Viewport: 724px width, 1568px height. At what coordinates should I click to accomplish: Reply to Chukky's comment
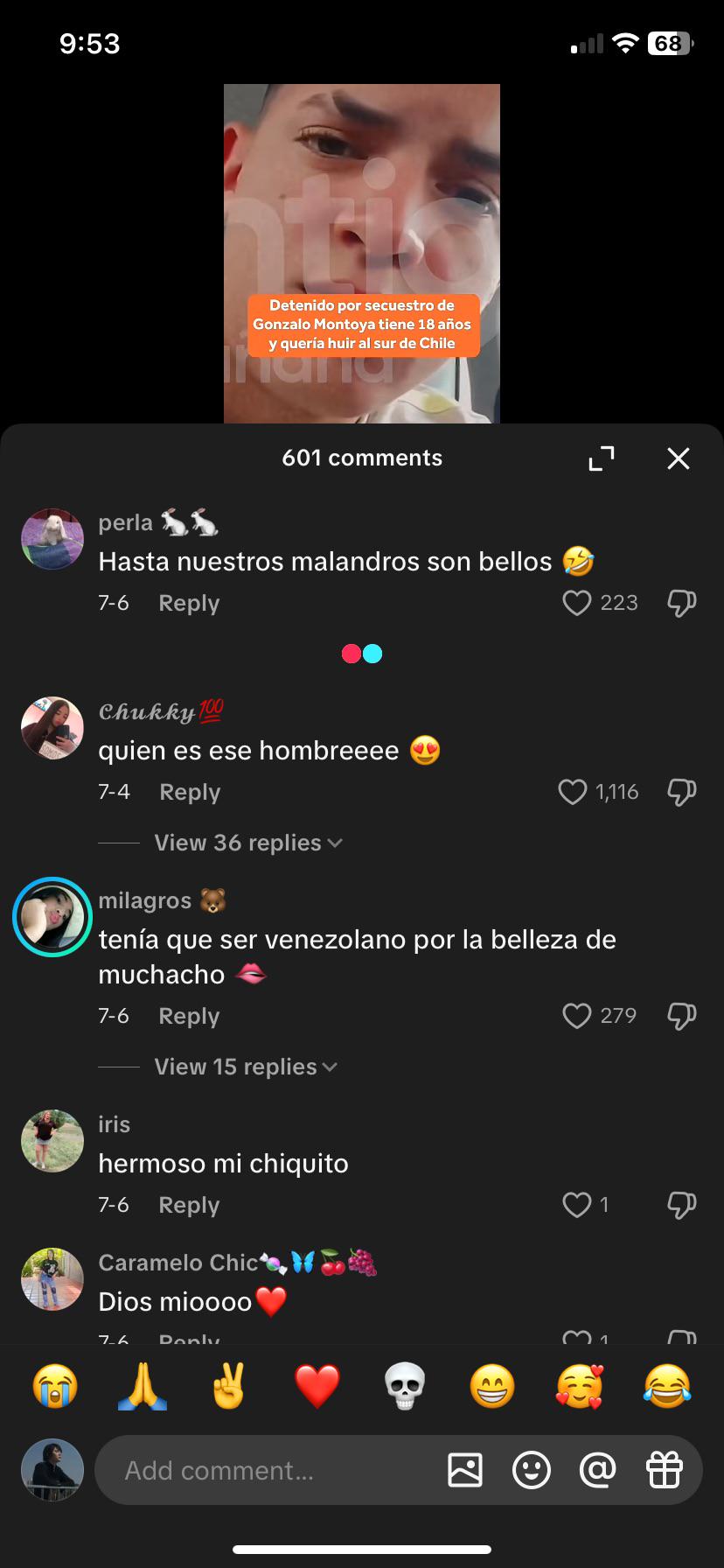[x=190, y=792]
